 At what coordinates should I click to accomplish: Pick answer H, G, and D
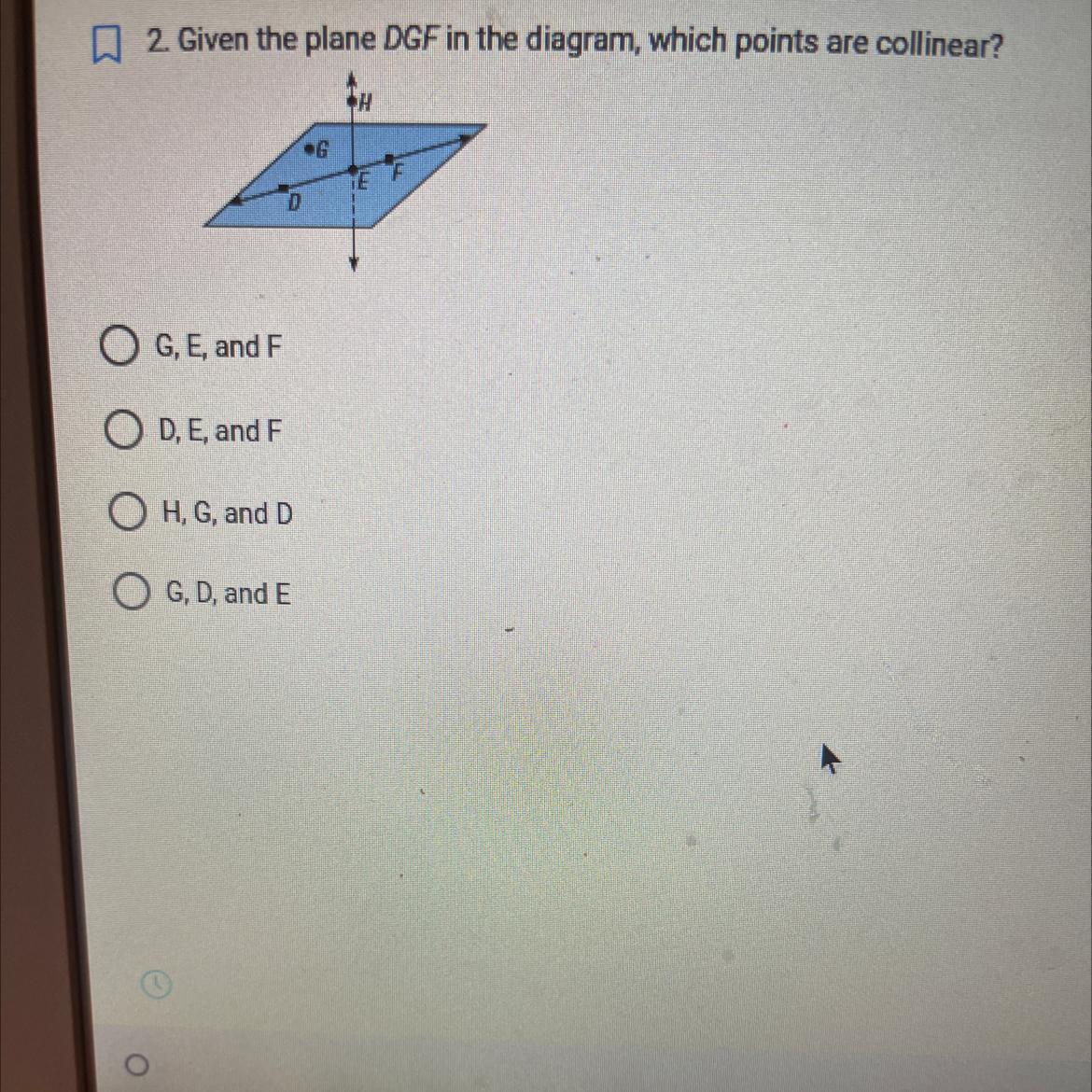click(x=126, y=513)
